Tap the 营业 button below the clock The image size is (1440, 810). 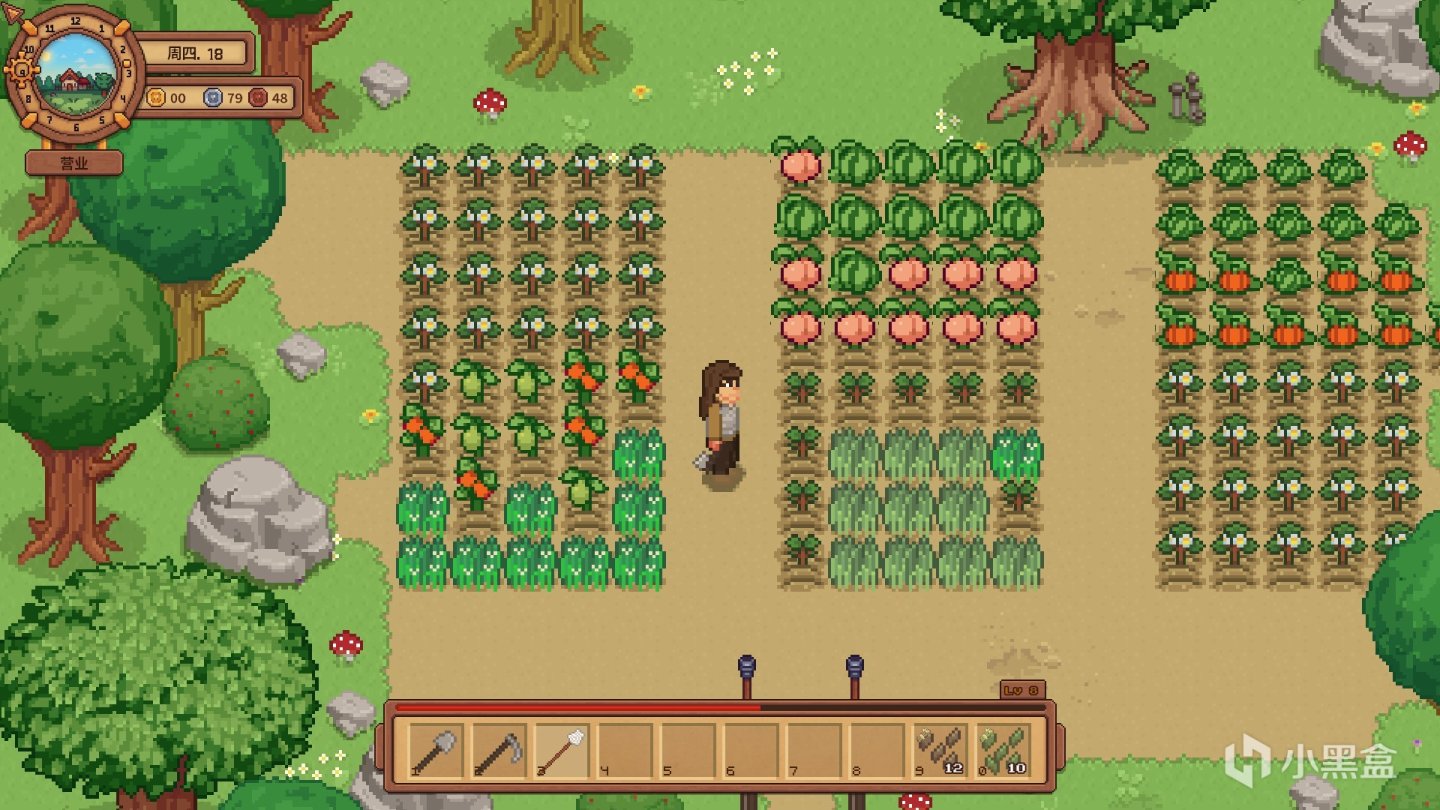click(x=74, y=163)
